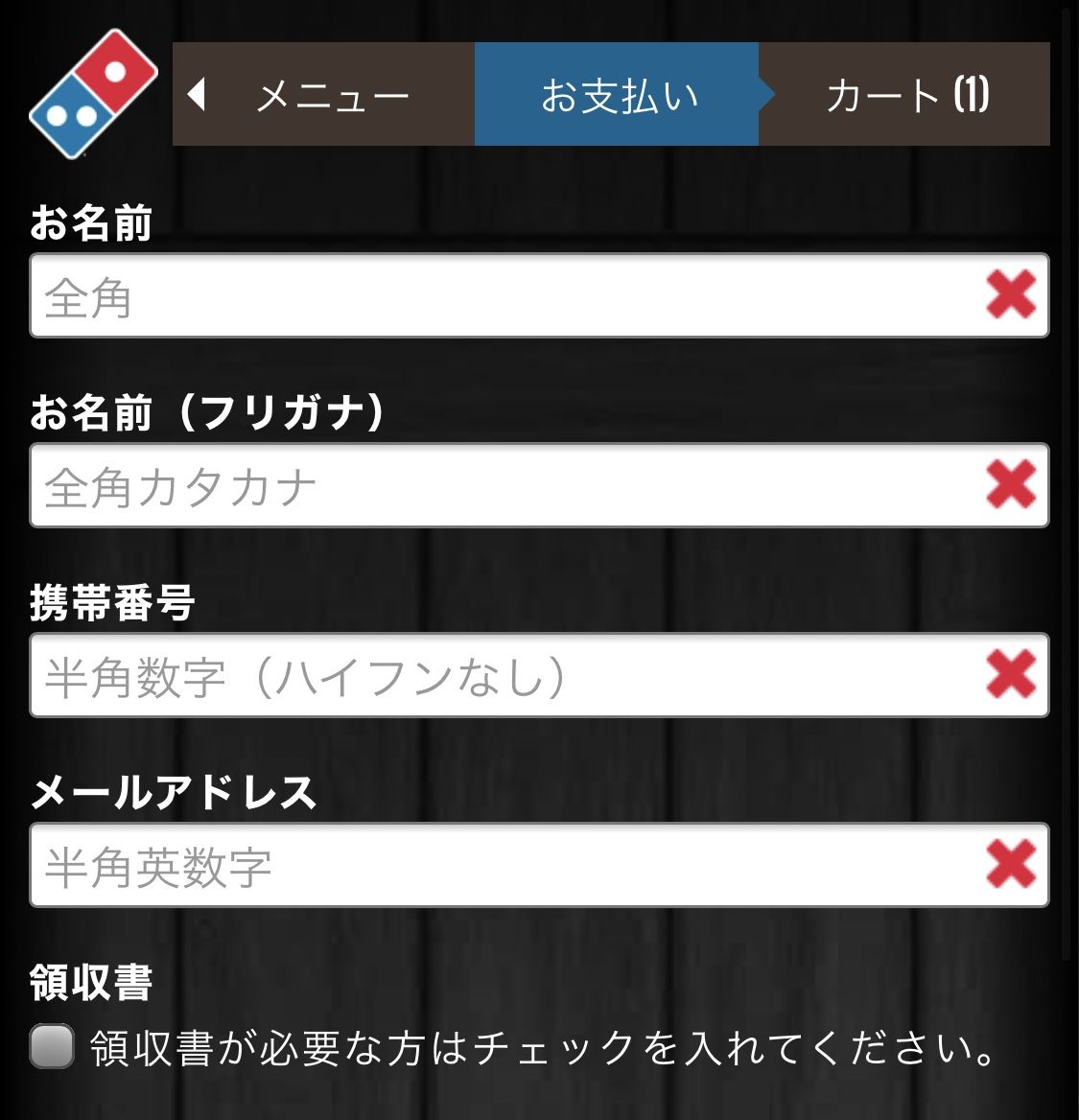Clear the 携帯番号 field
This screenshot has width=1079, height=1120.
click(1010, 674)
